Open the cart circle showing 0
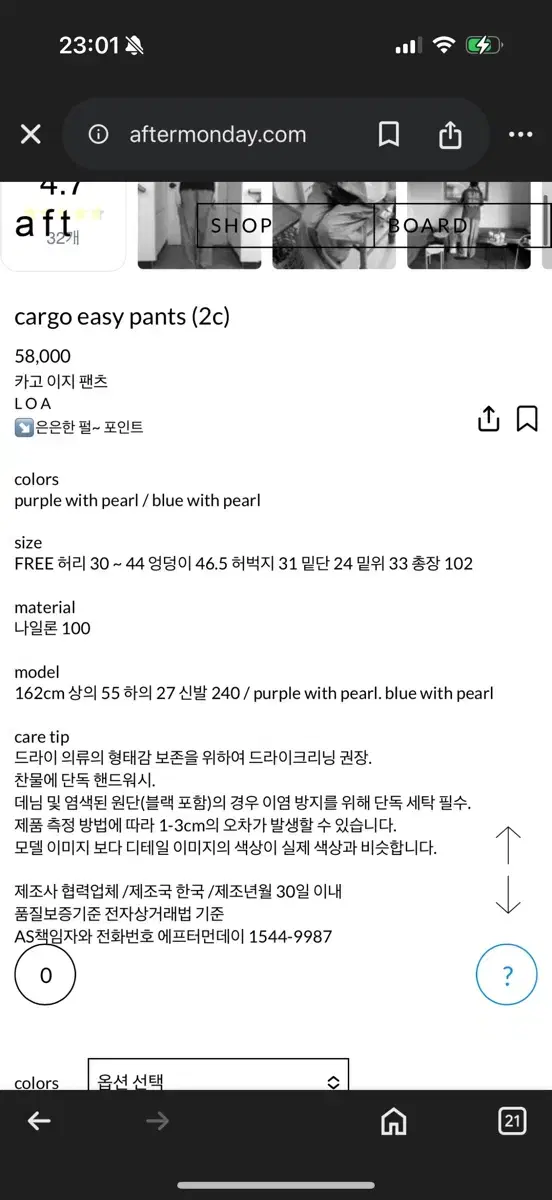The height and width of the screenshot is (1200, 552). tap(45, 976)
